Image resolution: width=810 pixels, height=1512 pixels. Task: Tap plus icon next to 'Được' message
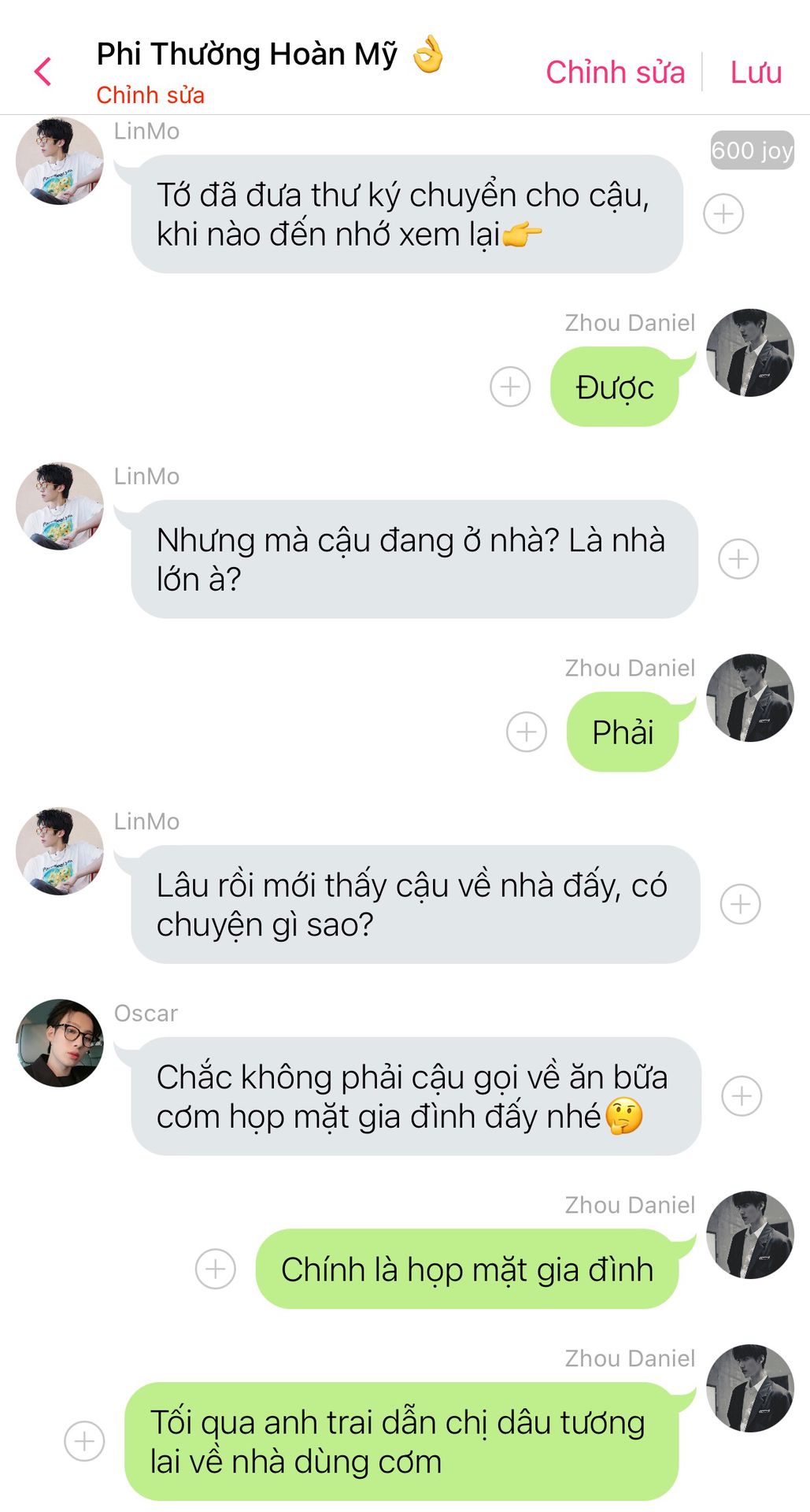[510, 387]
